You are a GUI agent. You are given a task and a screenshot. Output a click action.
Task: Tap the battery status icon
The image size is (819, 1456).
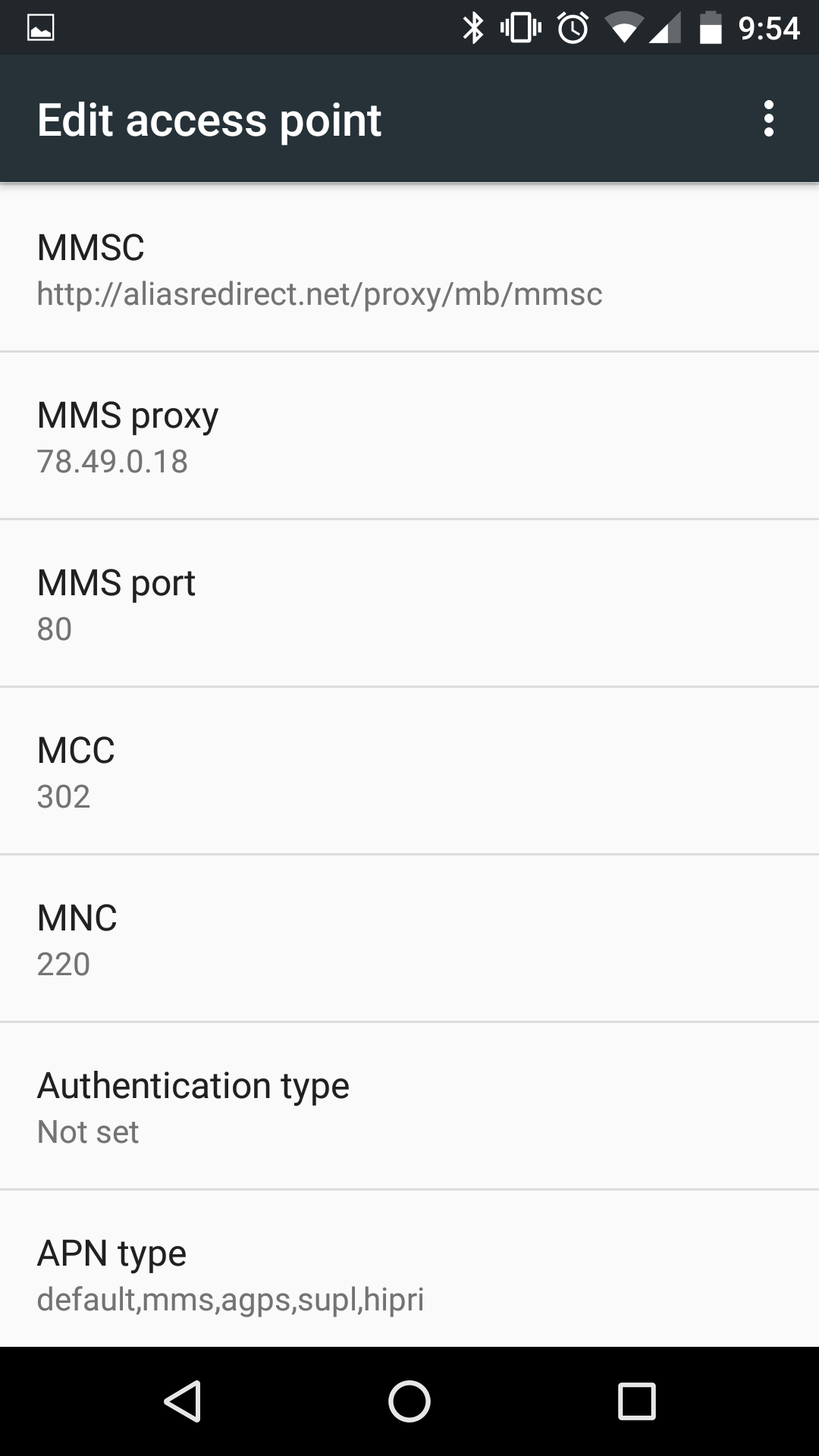click(x=711, y=27)
